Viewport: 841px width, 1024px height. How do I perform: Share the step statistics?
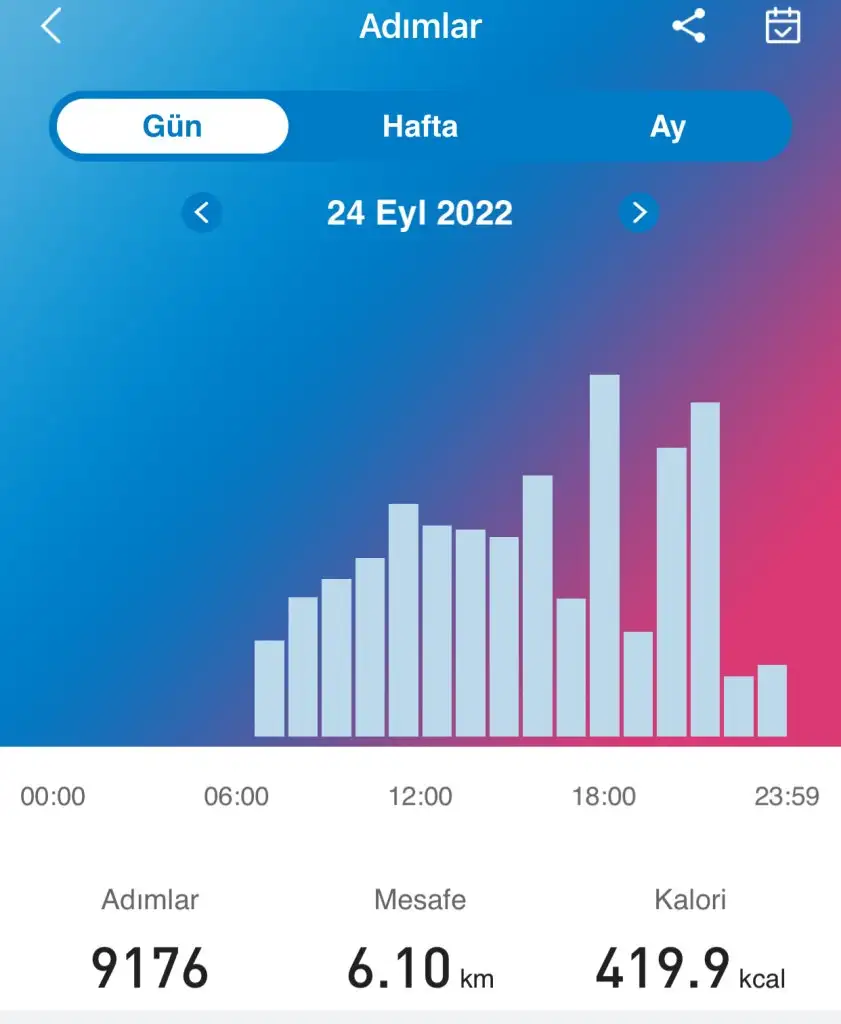688,26
